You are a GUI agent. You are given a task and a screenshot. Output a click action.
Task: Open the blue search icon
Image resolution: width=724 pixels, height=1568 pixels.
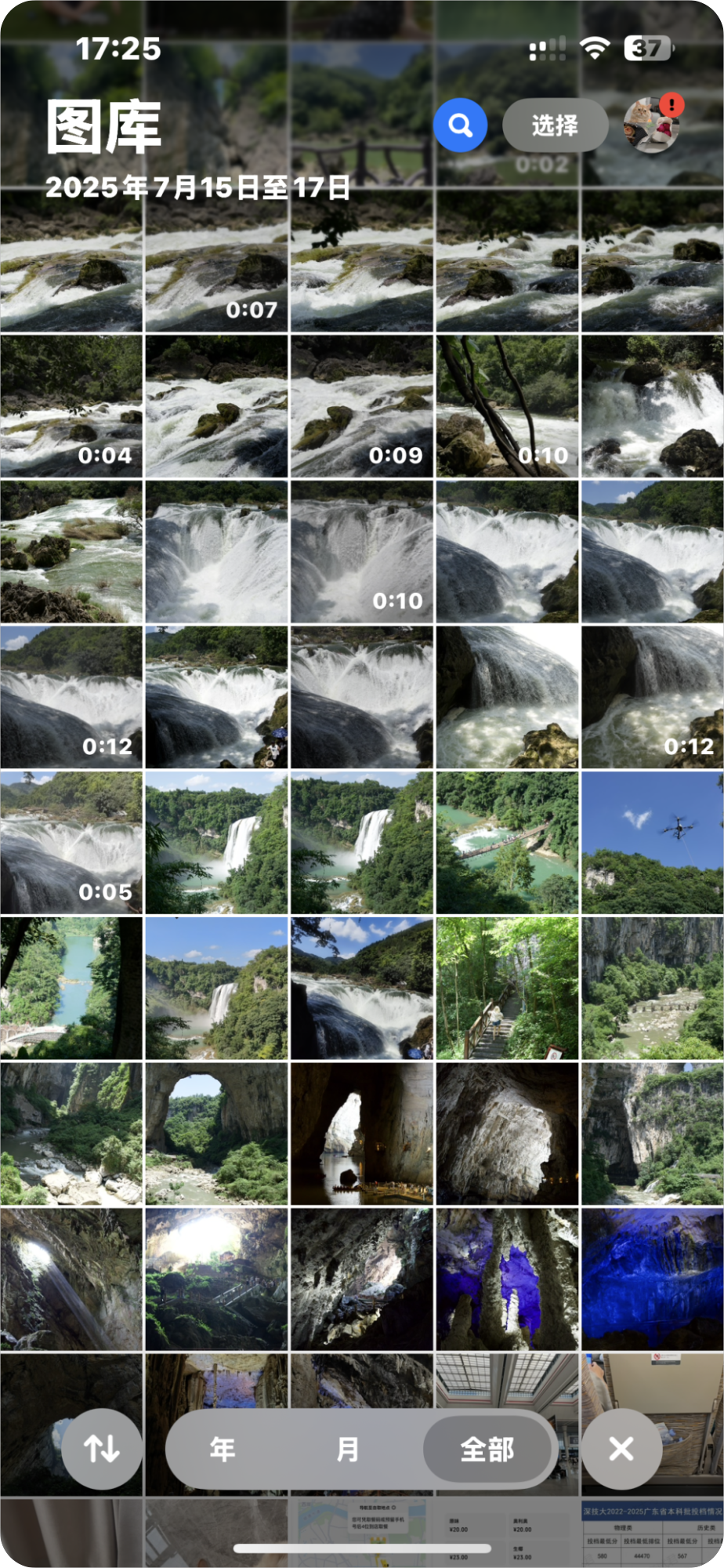461,125
